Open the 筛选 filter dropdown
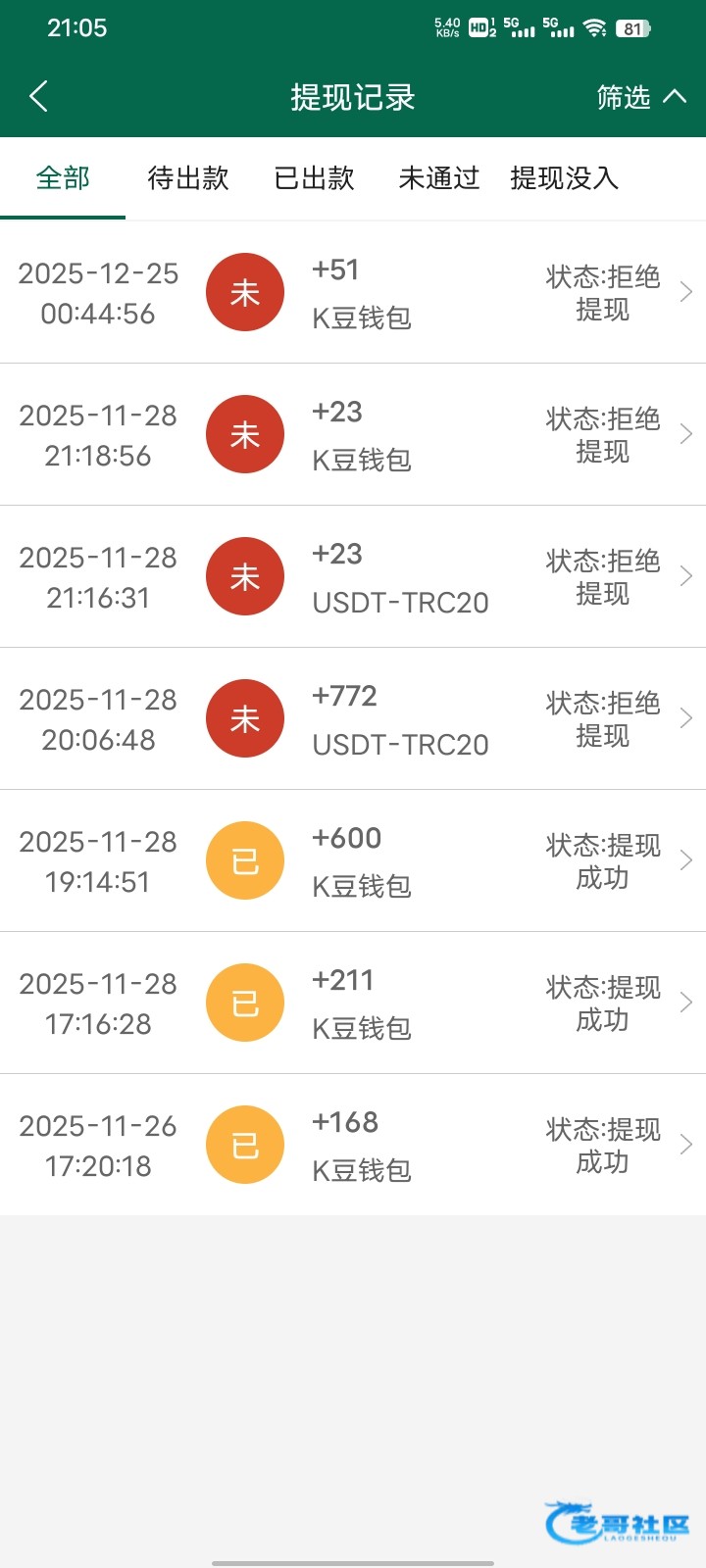Viewport: 706px width, 1568px height. pos(639,97)
